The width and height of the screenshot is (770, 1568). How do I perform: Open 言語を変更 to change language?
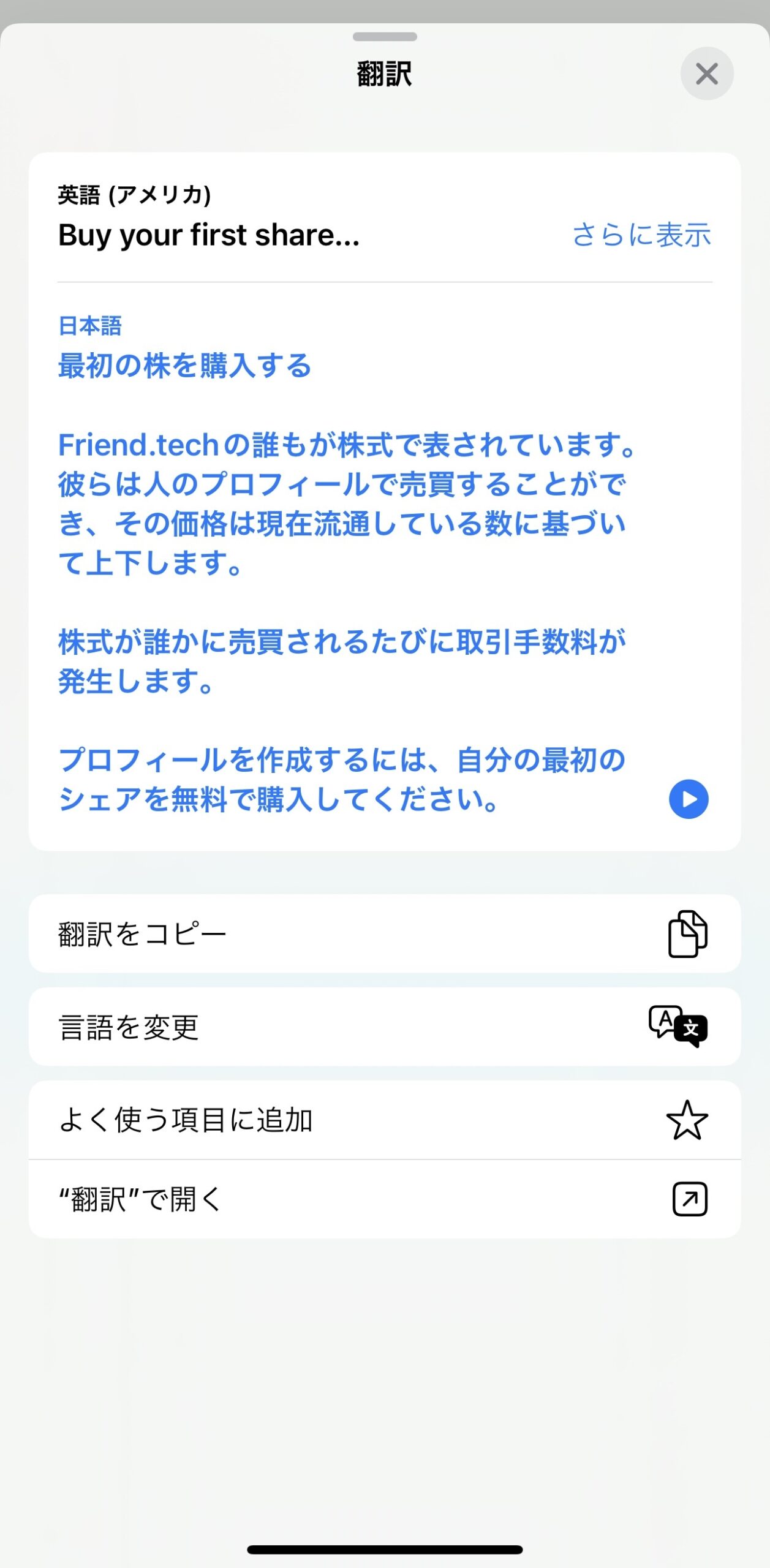click(x=385, y=1027)
